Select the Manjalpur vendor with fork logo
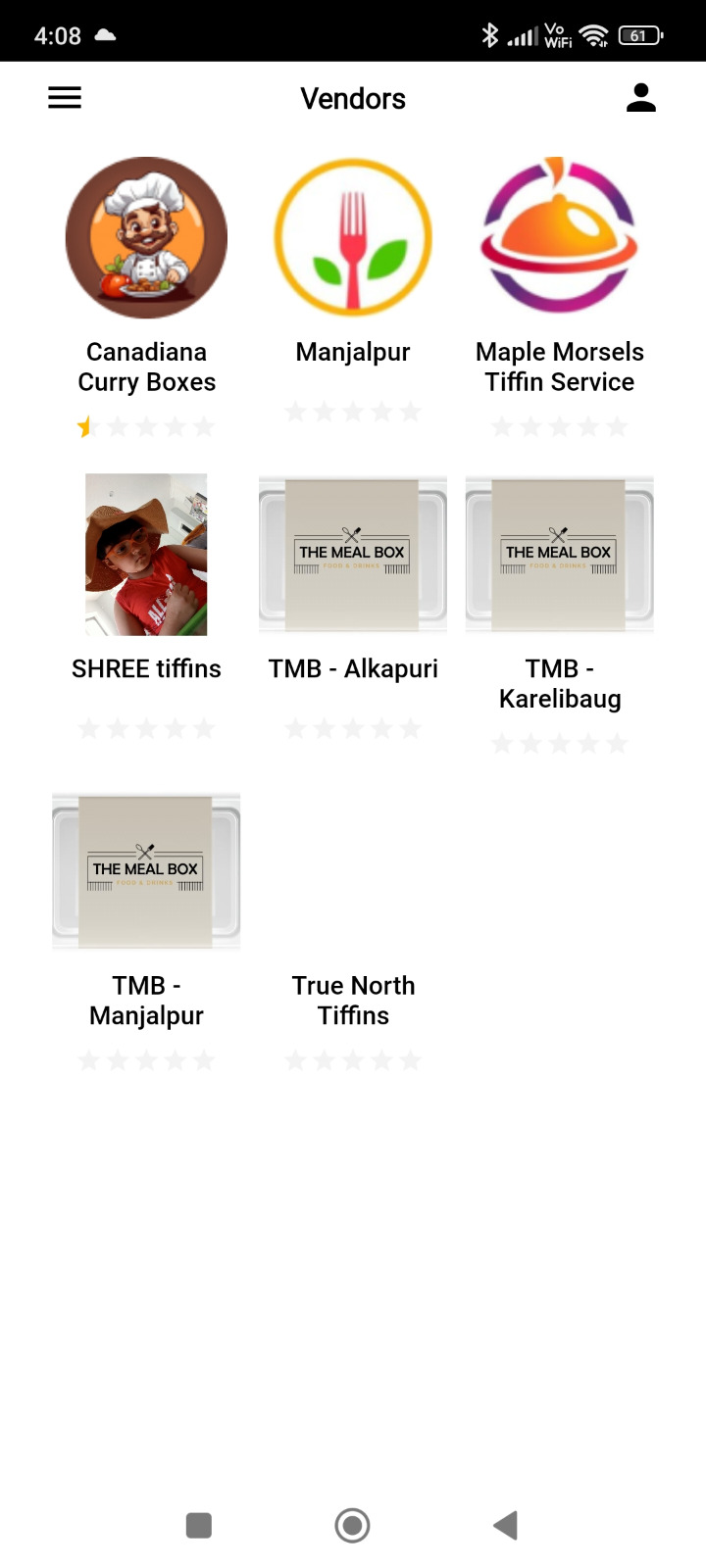The height and width of the screenshot is (1568, 706). pos(353,238)
